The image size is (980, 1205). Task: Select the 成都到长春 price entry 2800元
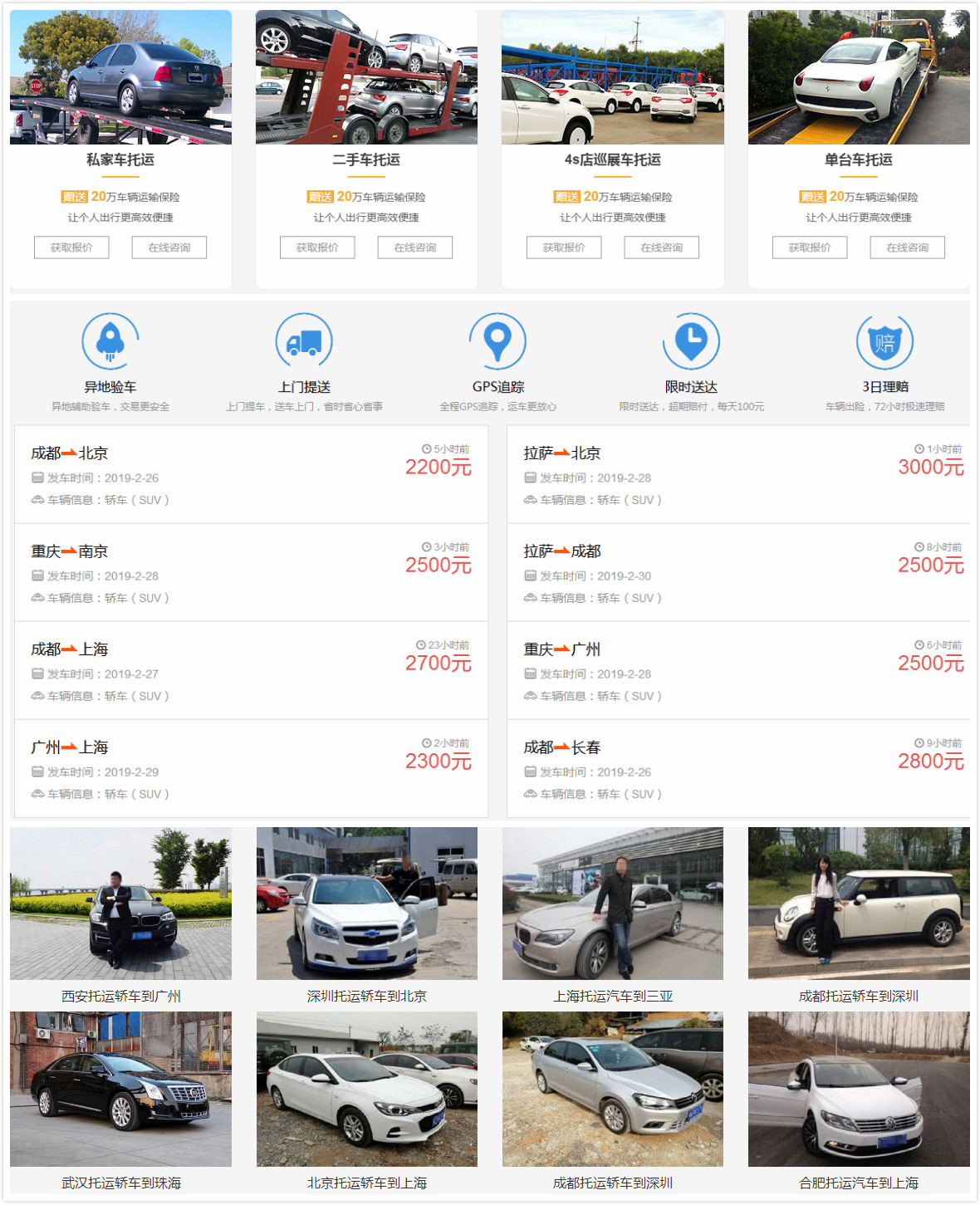(x=931, y=759)
